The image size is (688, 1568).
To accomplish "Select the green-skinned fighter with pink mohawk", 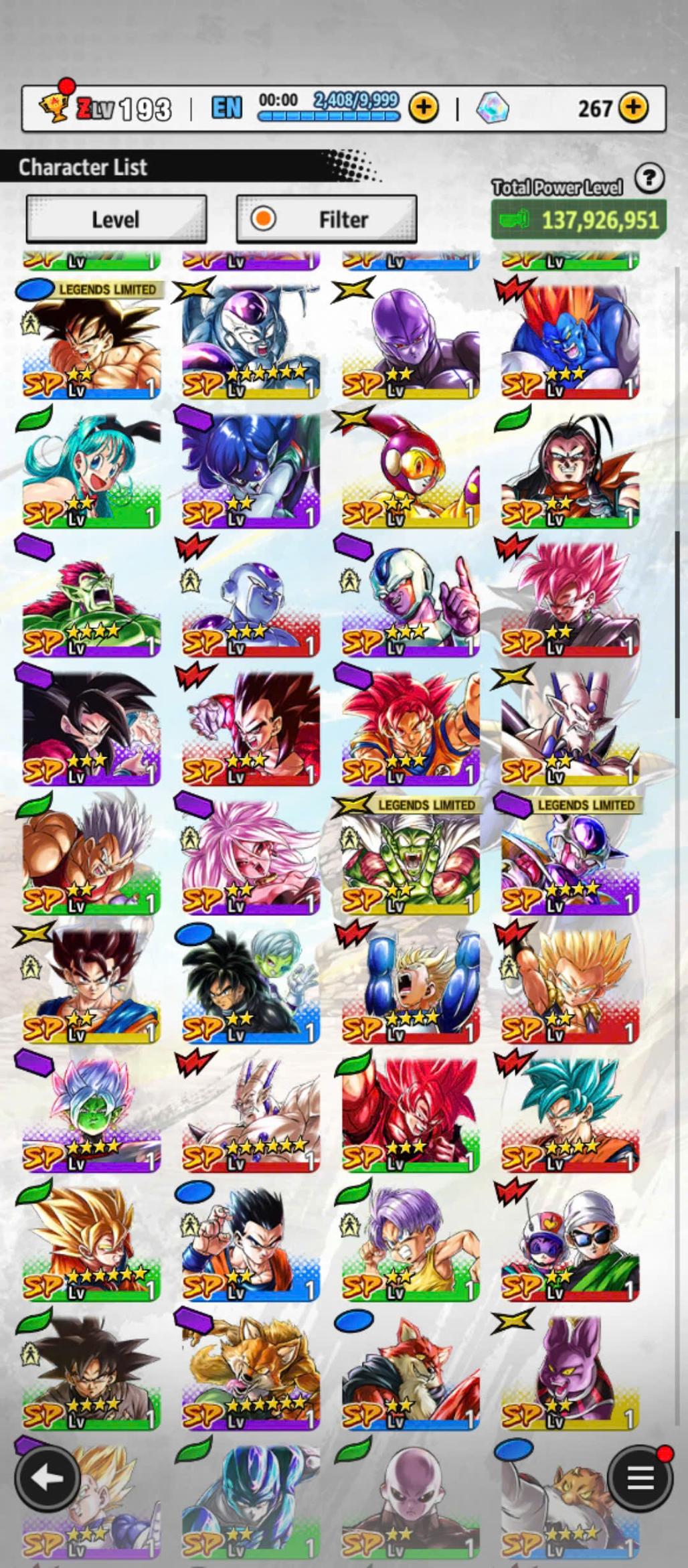I will 91,599.
